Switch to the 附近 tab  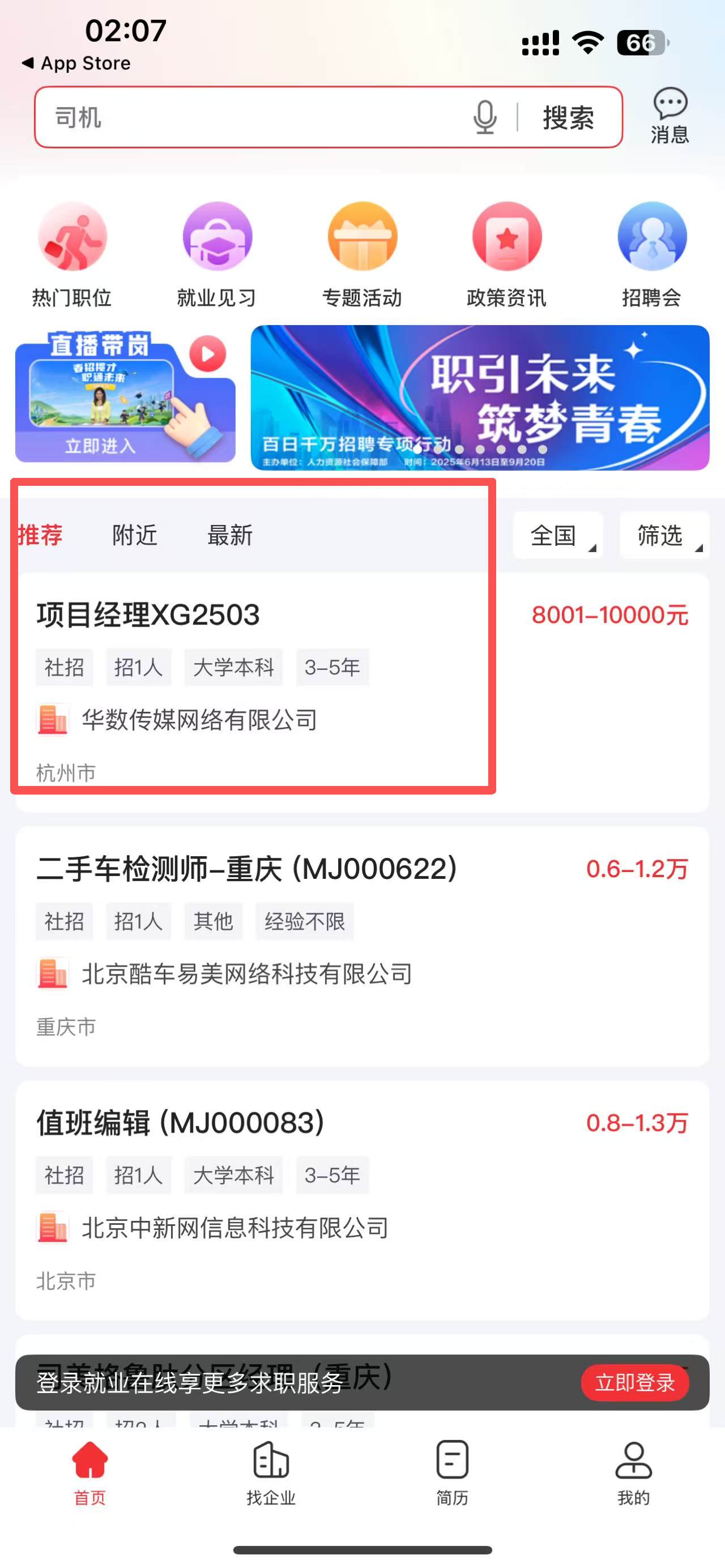click(x=135, y=536)
